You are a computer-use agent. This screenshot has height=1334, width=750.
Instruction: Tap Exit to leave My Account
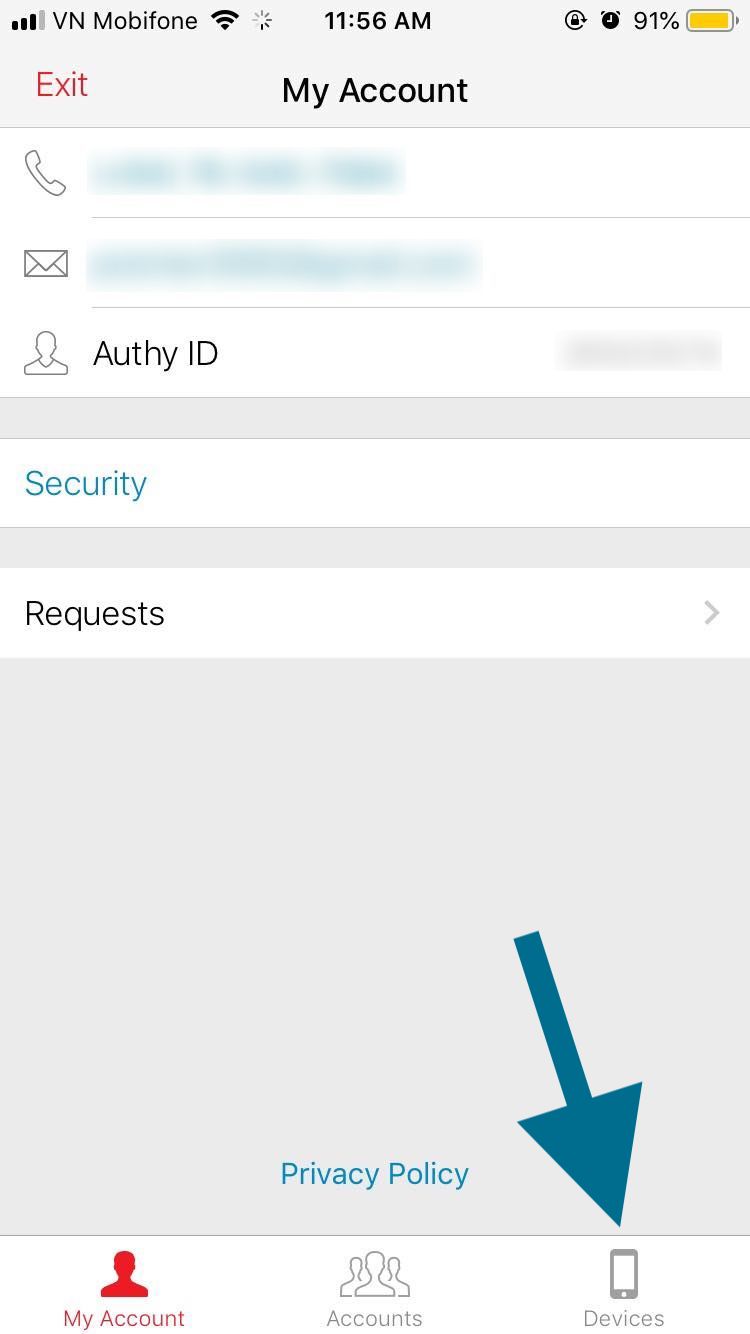[x=62, y=86]
